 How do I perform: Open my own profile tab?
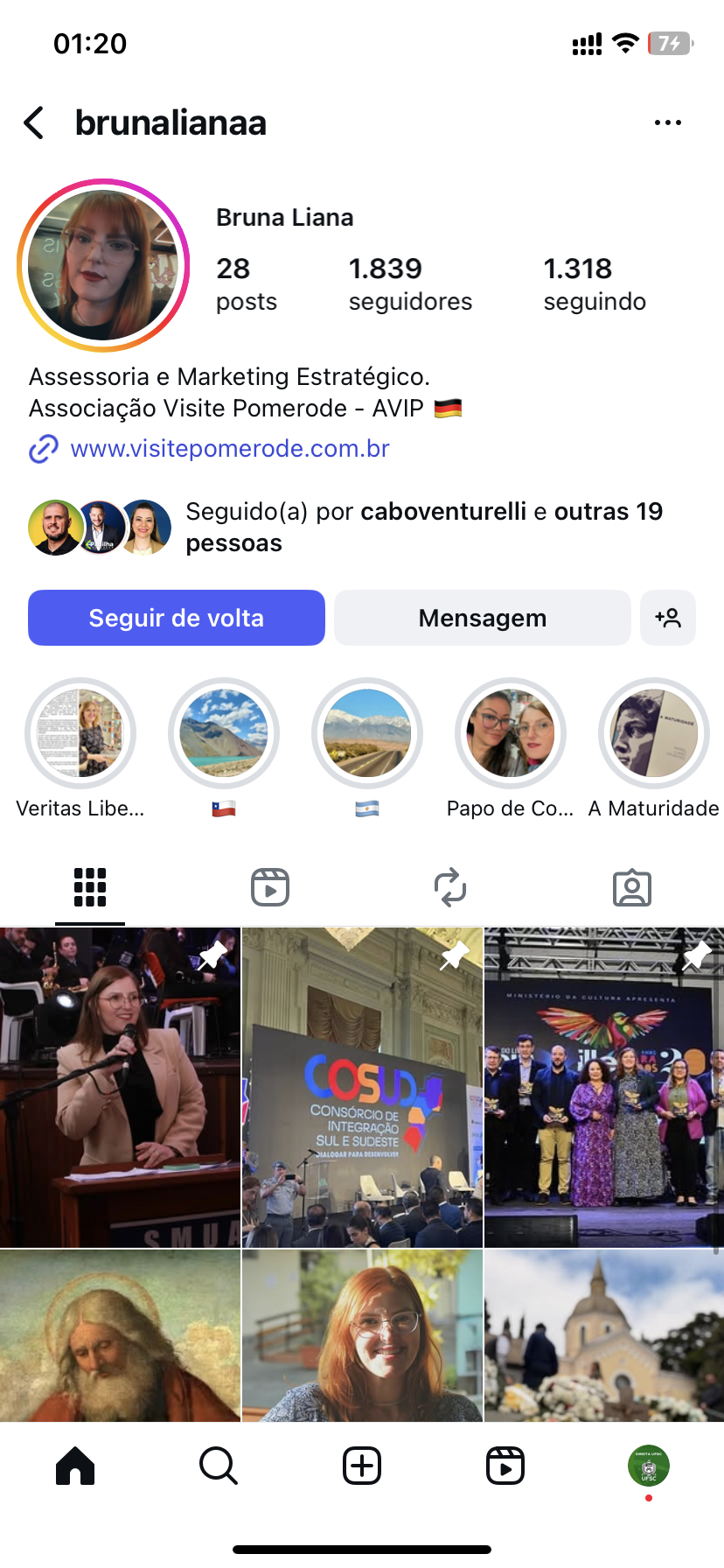coord(648,1466)
